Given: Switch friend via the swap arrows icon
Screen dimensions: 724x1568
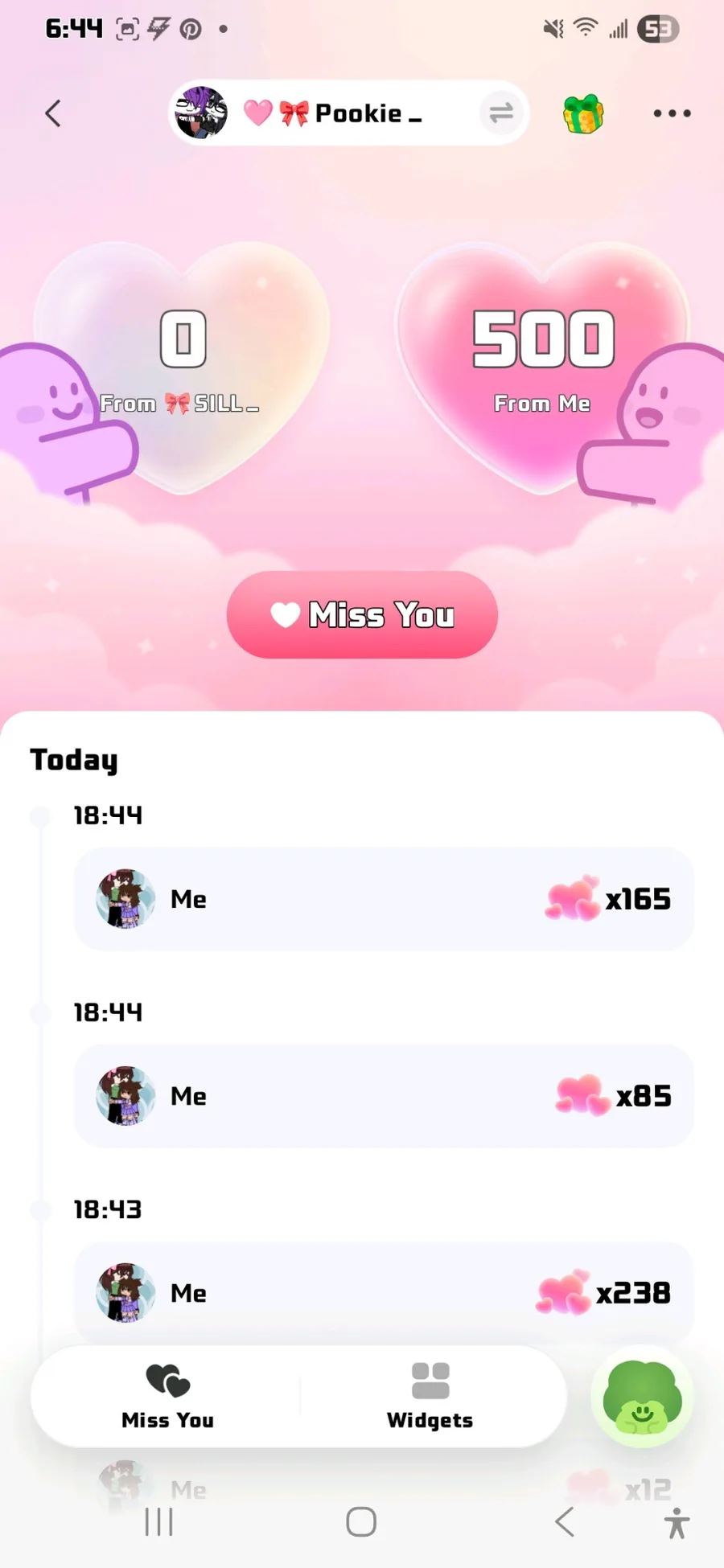Looking at the screenshot, I should (x=500, y=113).
